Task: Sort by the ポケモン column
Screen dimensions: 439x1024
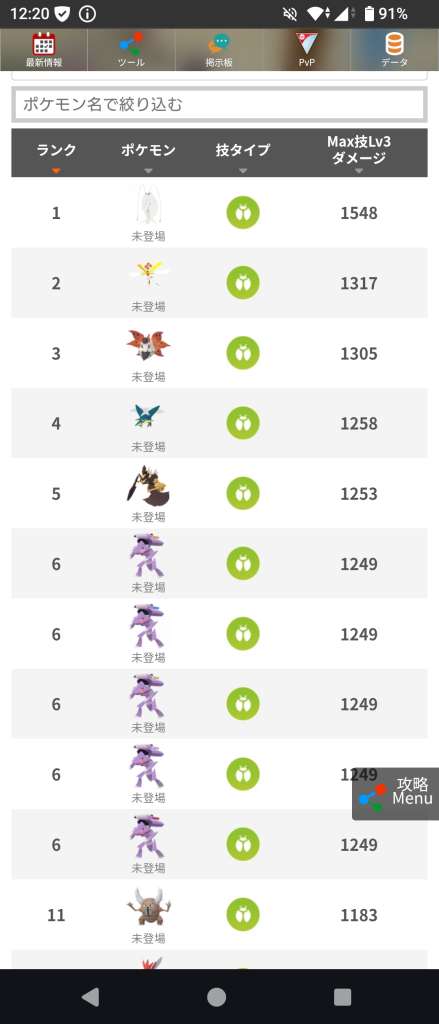Action: pos(148,154)
